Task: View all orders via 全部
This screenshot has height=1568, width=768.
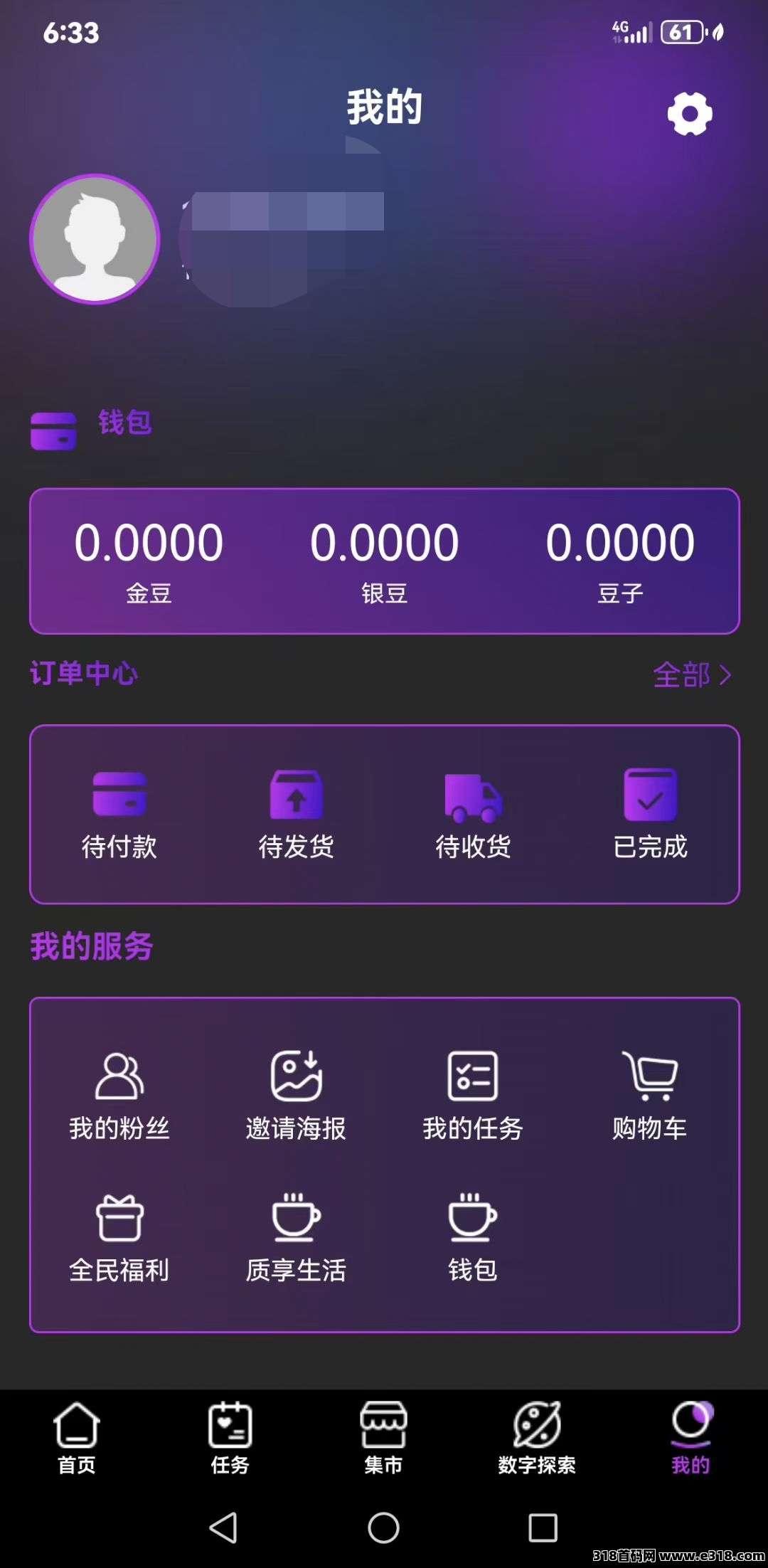Action: [x=691, y=674]
